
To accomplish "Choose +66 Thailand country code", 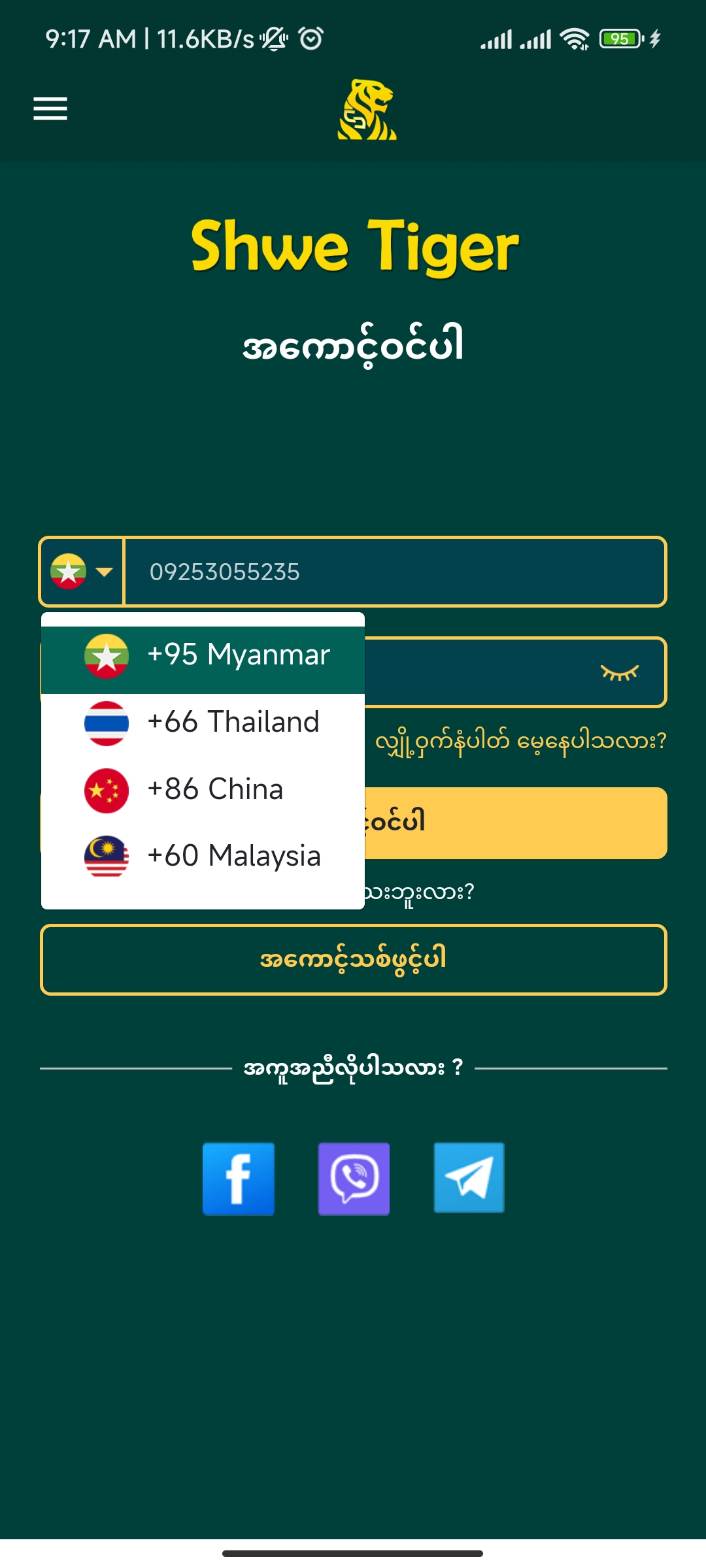I will (203, 723).
